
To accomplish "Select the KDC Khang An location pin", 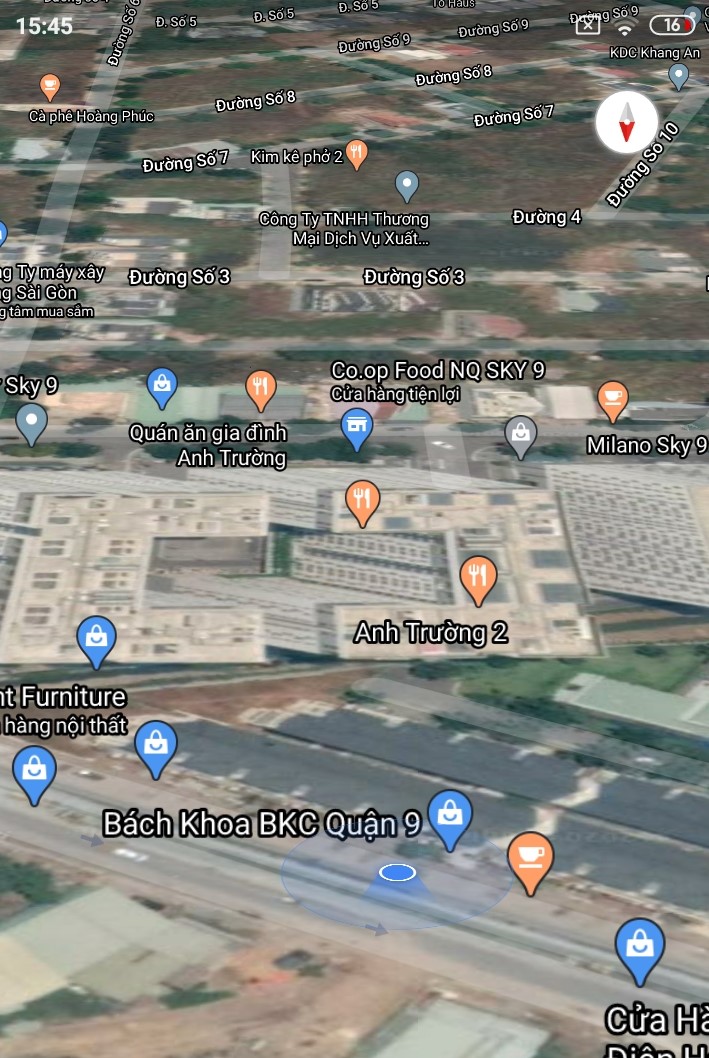I will (x=679, y=75).
